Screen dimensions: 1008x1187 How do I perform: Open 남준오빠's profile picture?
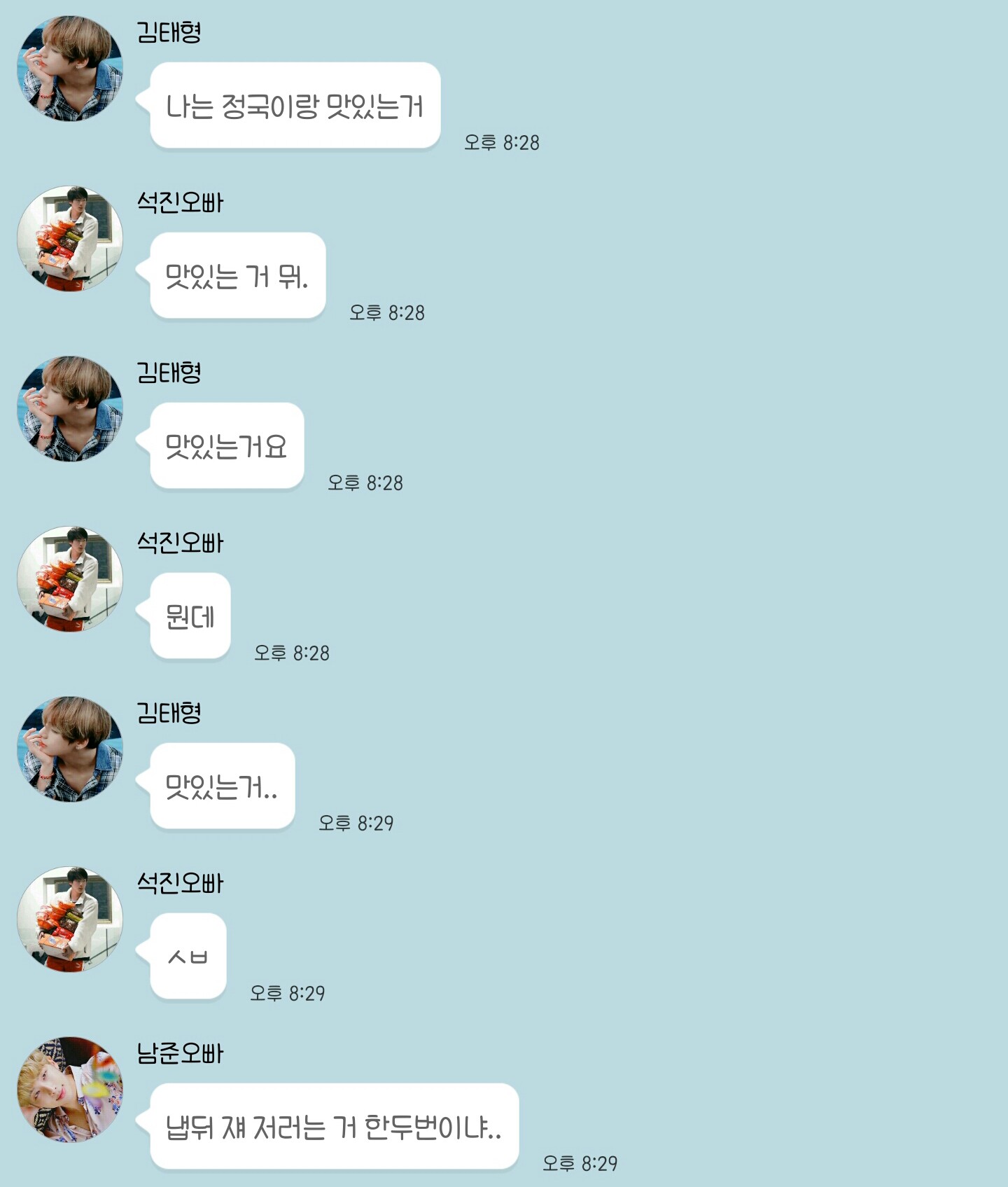(70, 1090)
